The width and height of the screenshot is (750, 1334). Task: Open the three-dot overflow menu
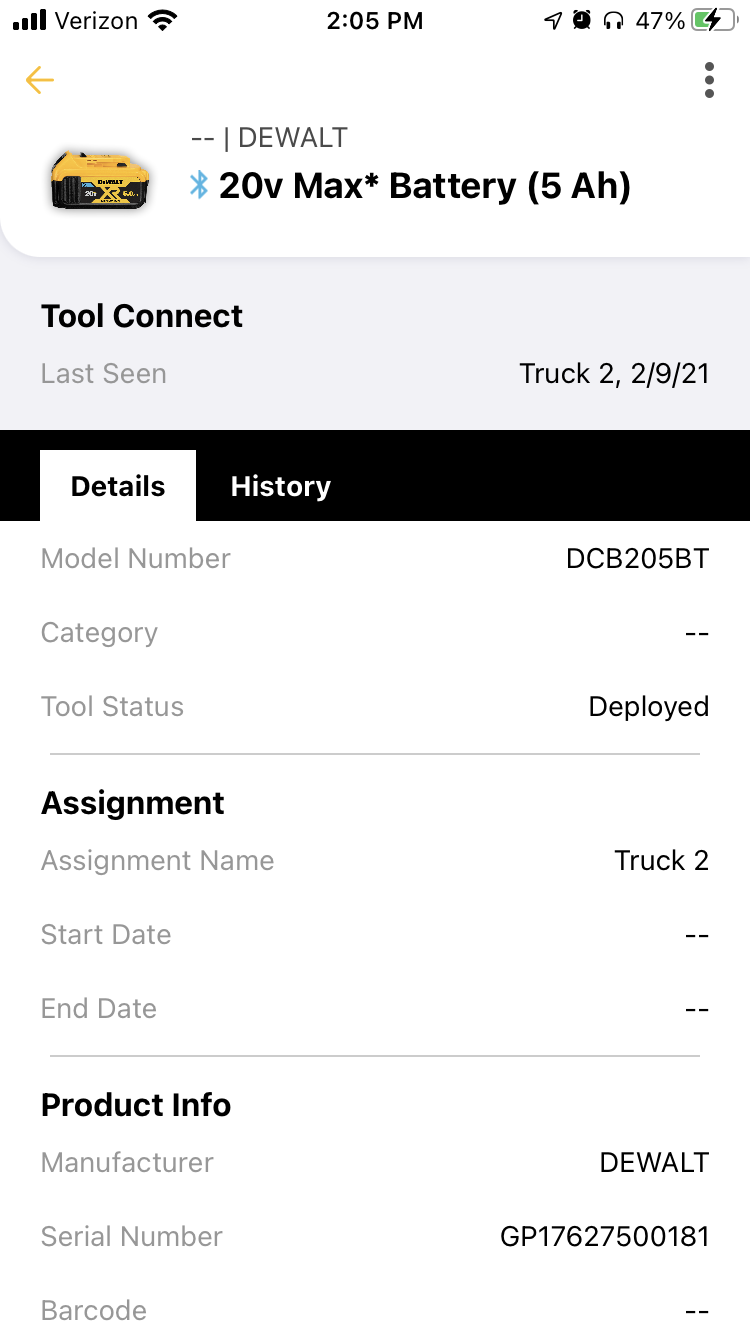coord(709,80)
